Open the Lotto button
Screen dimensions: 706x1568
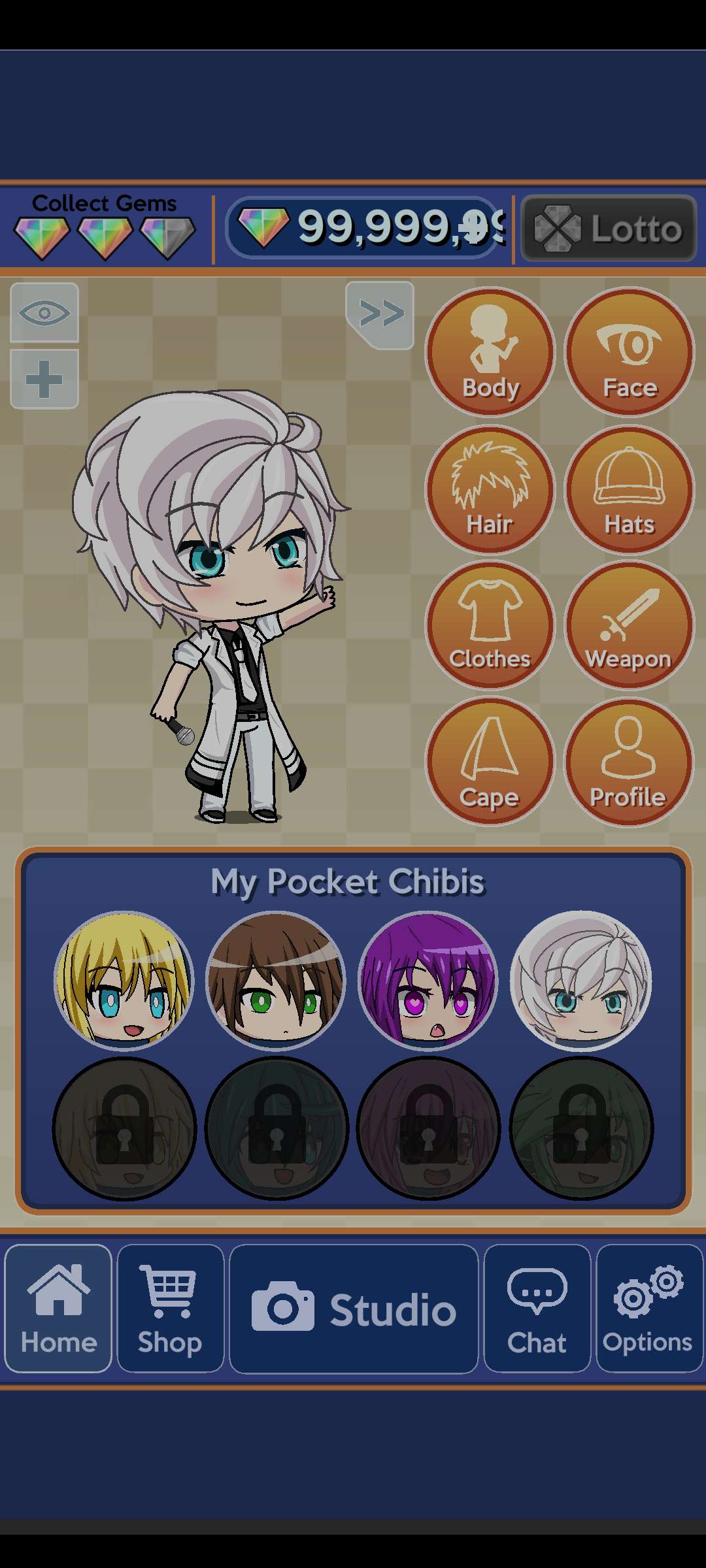click(x=609, y=229)
